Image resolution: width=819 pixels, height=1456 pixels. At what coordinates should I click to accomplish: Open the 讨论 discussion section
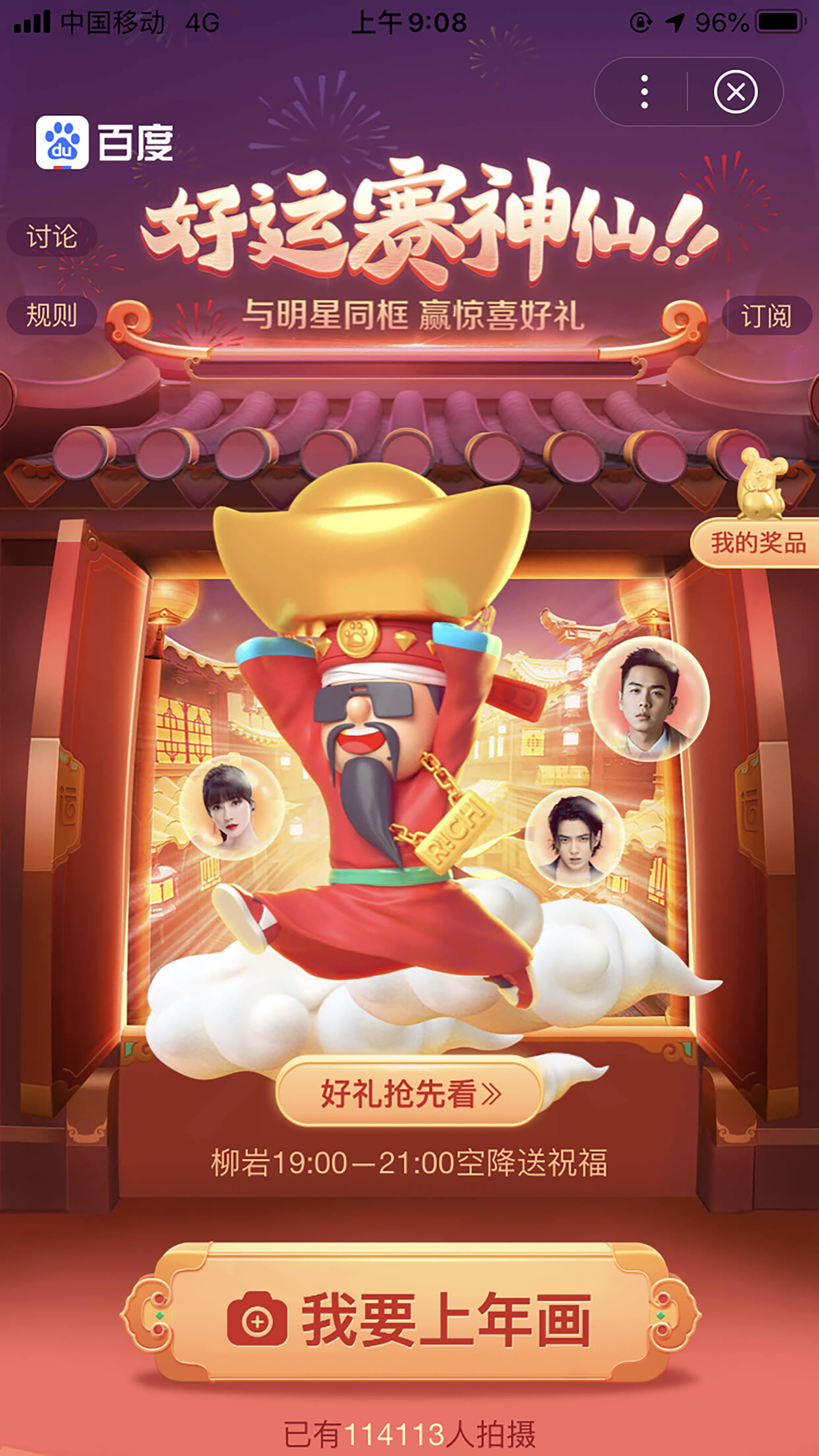[52, 236]
